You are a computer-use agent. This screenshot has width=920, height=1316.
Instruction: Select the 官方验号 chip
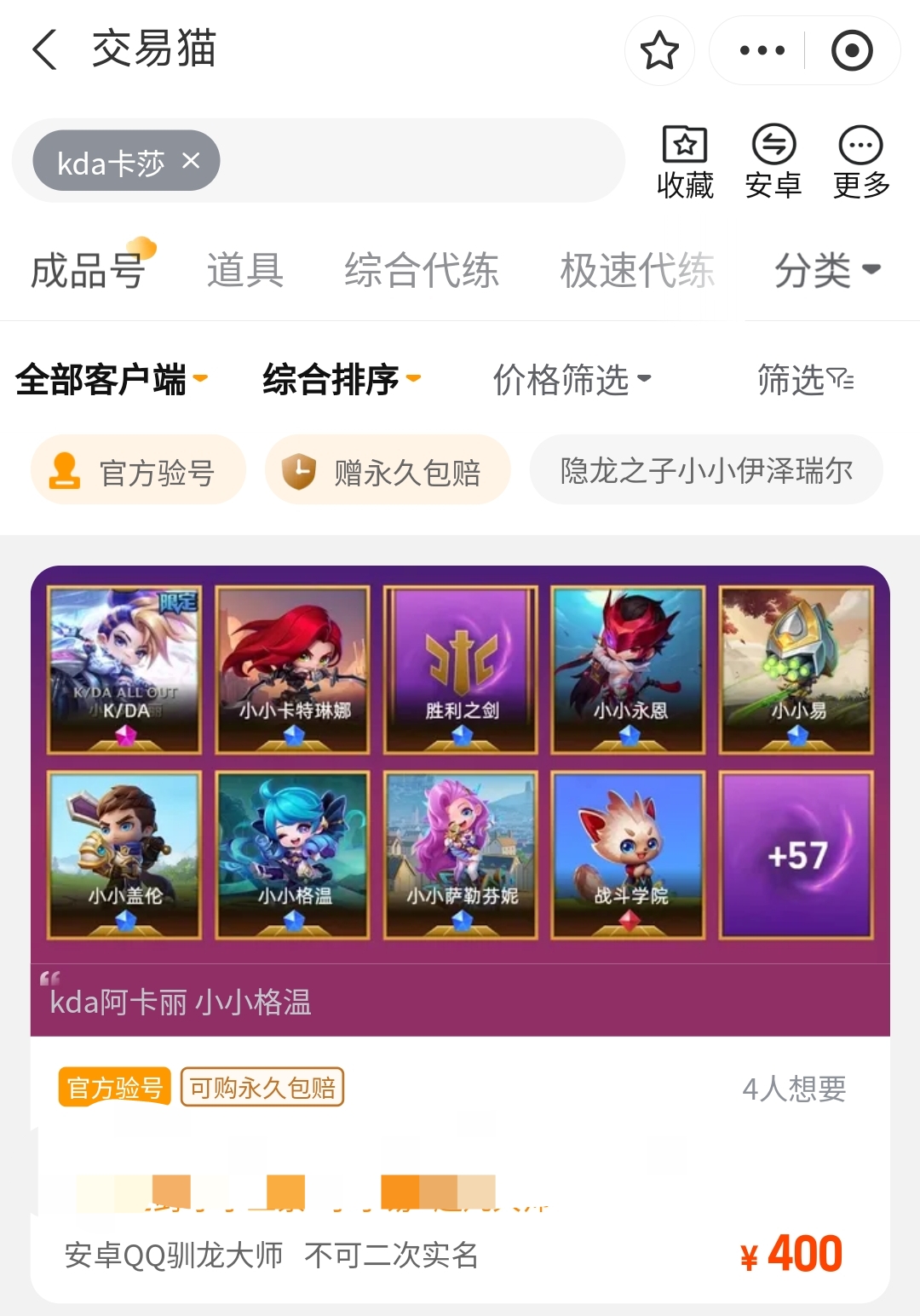pos(138,471)
